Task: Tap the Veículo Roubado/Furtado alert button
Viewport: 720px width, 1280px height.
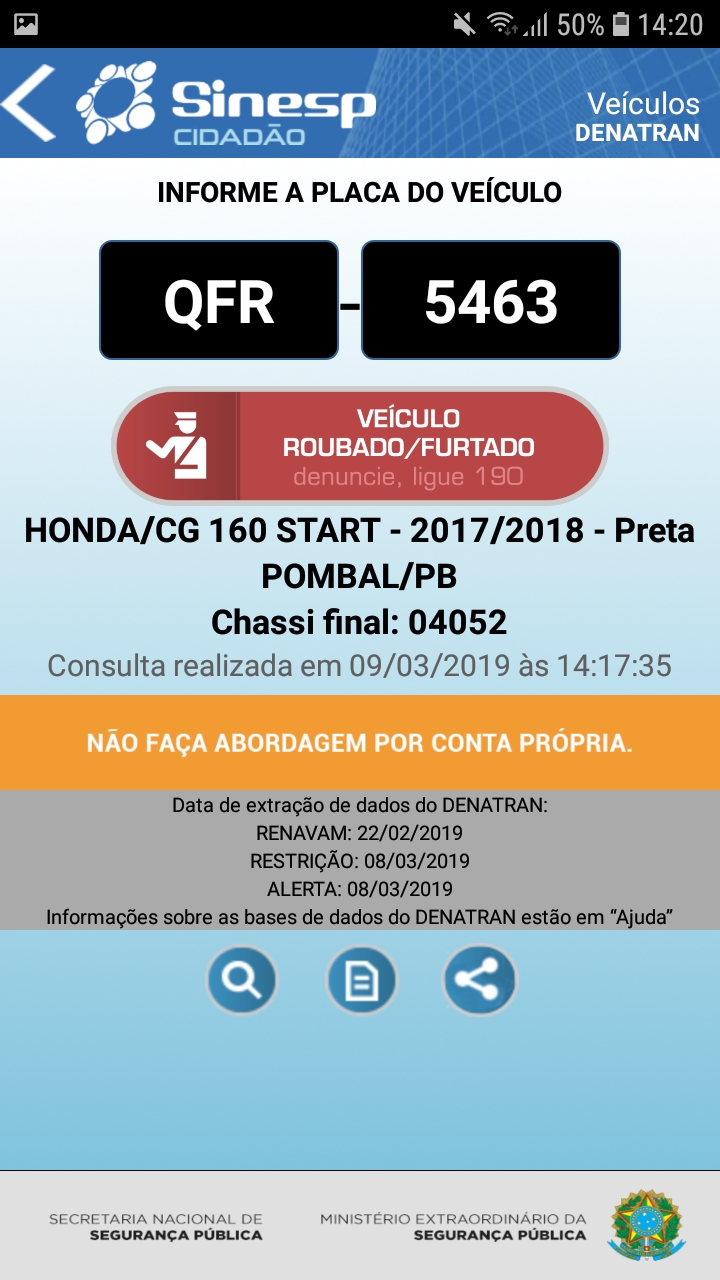Action: 360,446
